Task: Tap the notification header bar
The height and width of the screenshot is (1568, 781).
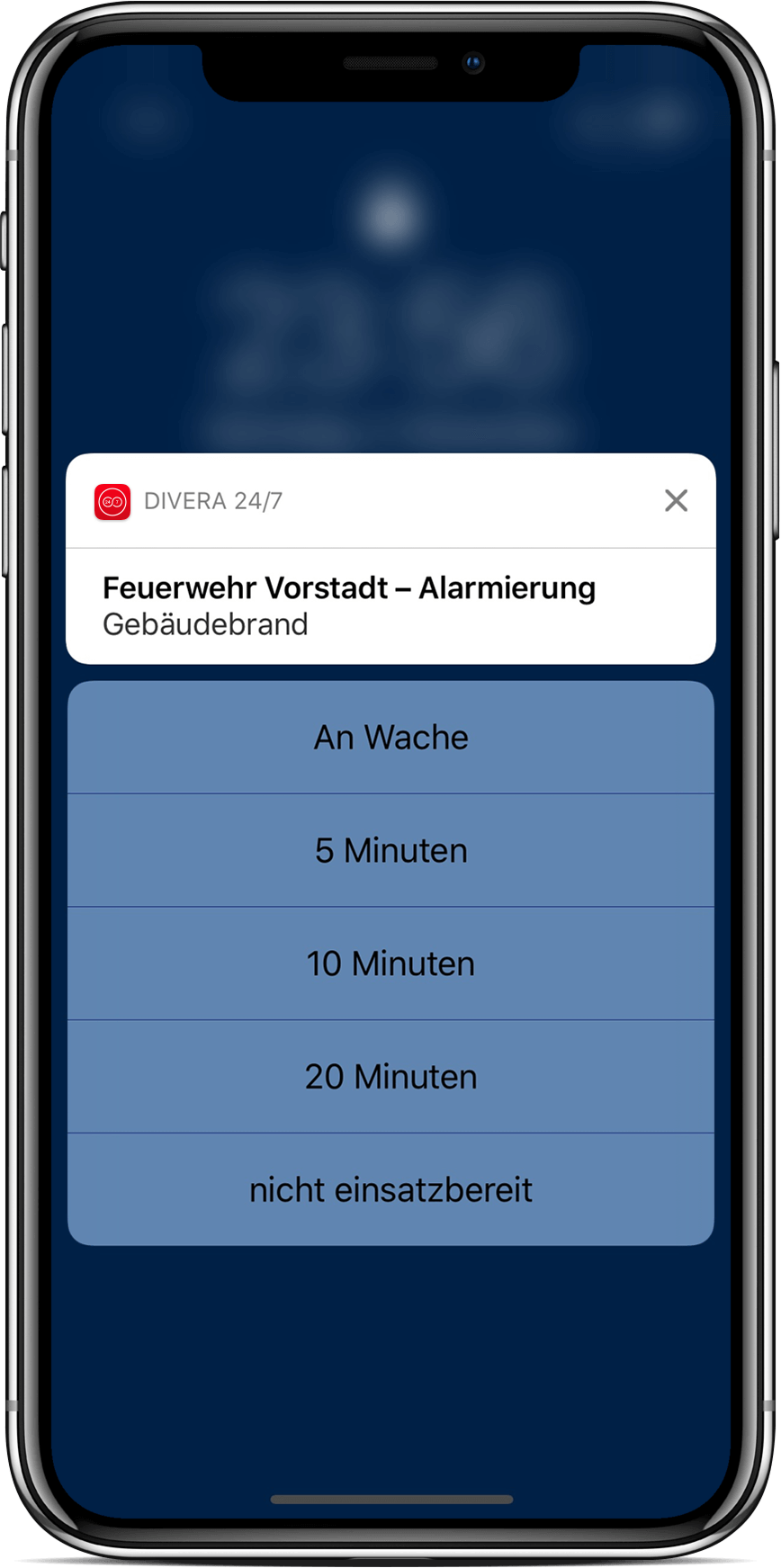Action: click(x=390, y=501)
